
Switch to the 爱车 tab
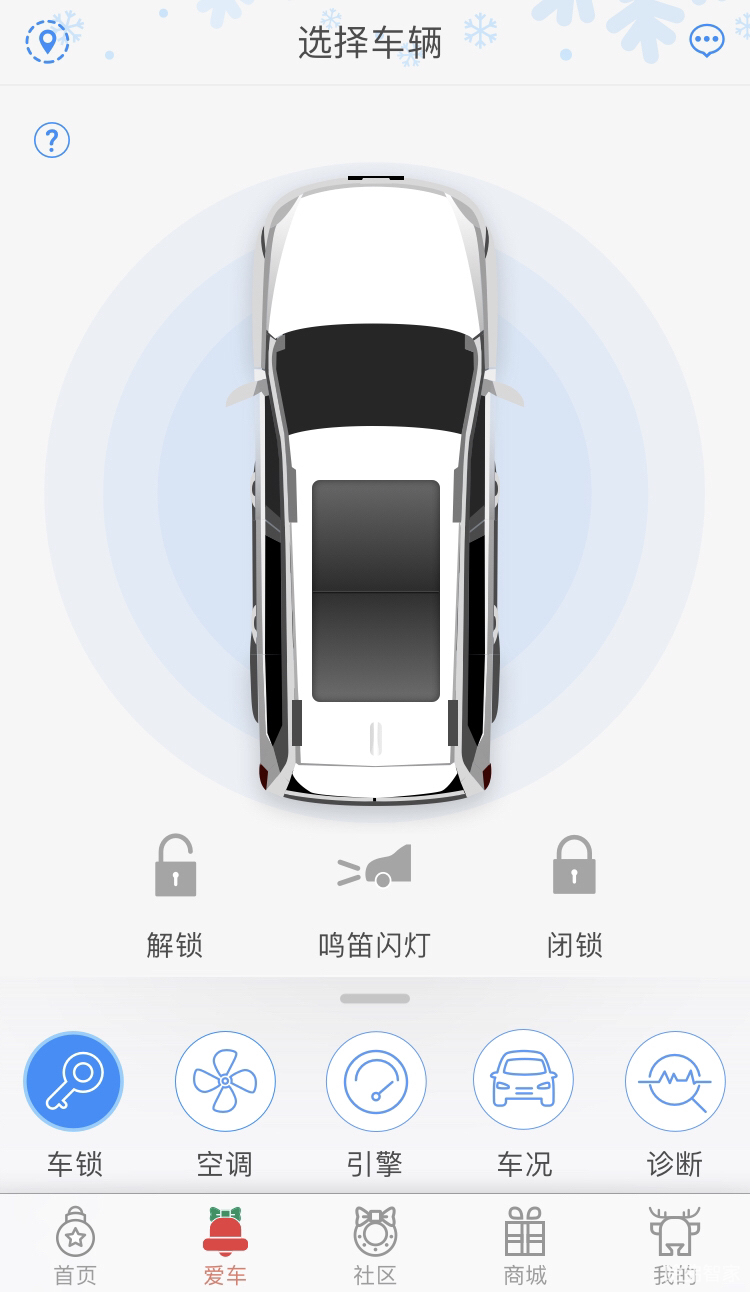(x=225, y=1245)
